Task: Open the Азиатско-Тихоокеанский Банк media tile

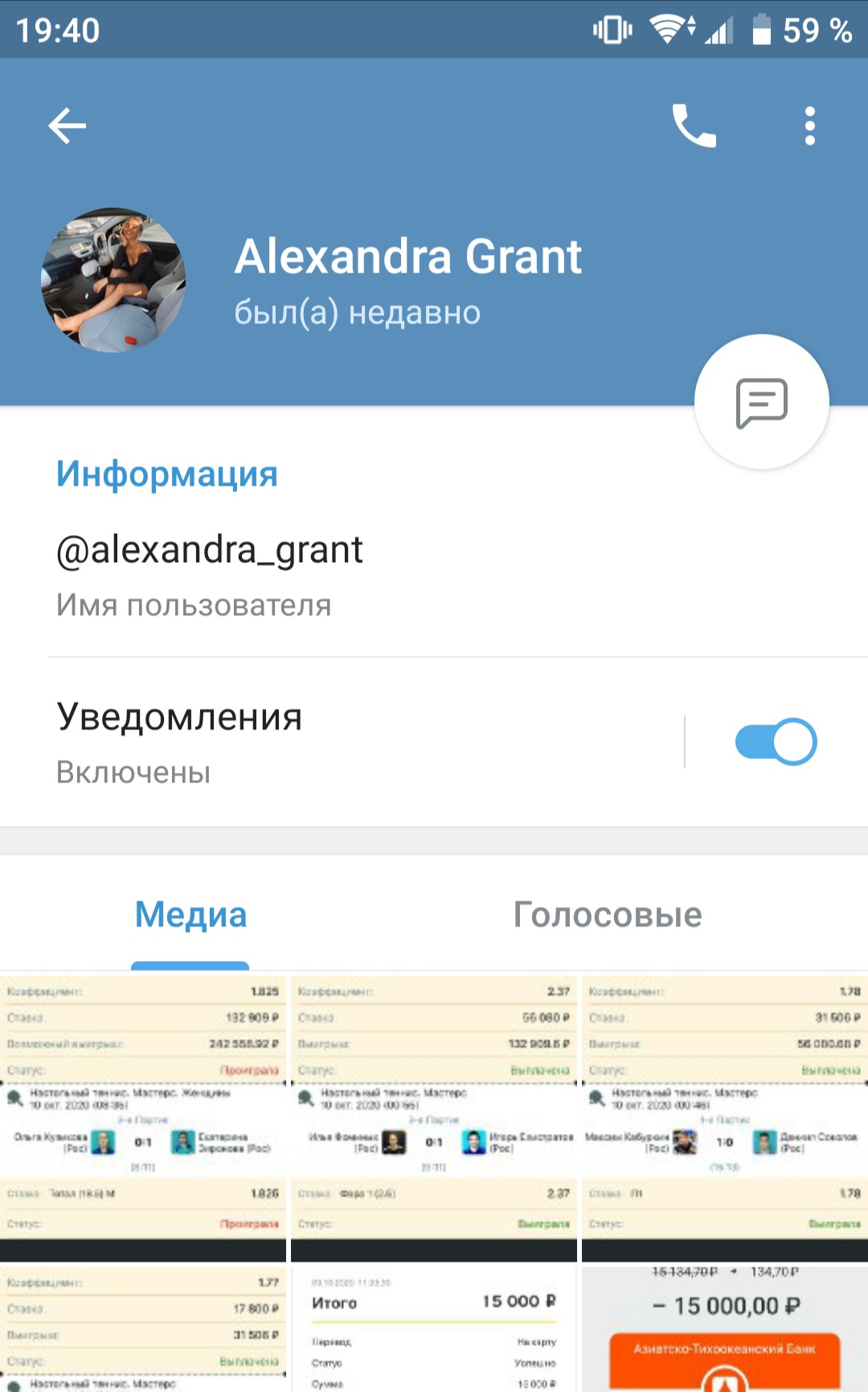Action: (725, 1328)
